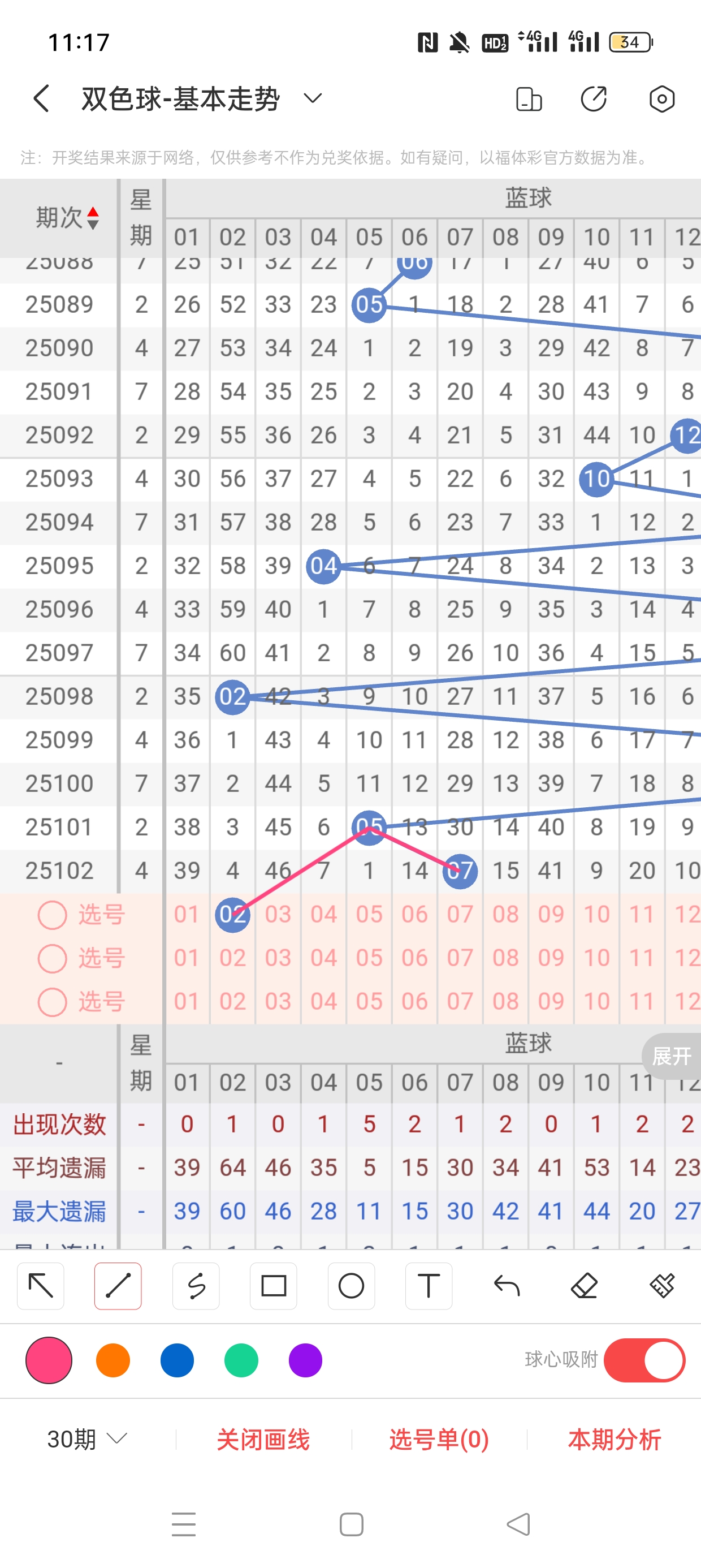Image resolution: width=701 pixels, height=1568 pixels.
Task: Choose the orange line color
Action: (x=113, y=1360)
